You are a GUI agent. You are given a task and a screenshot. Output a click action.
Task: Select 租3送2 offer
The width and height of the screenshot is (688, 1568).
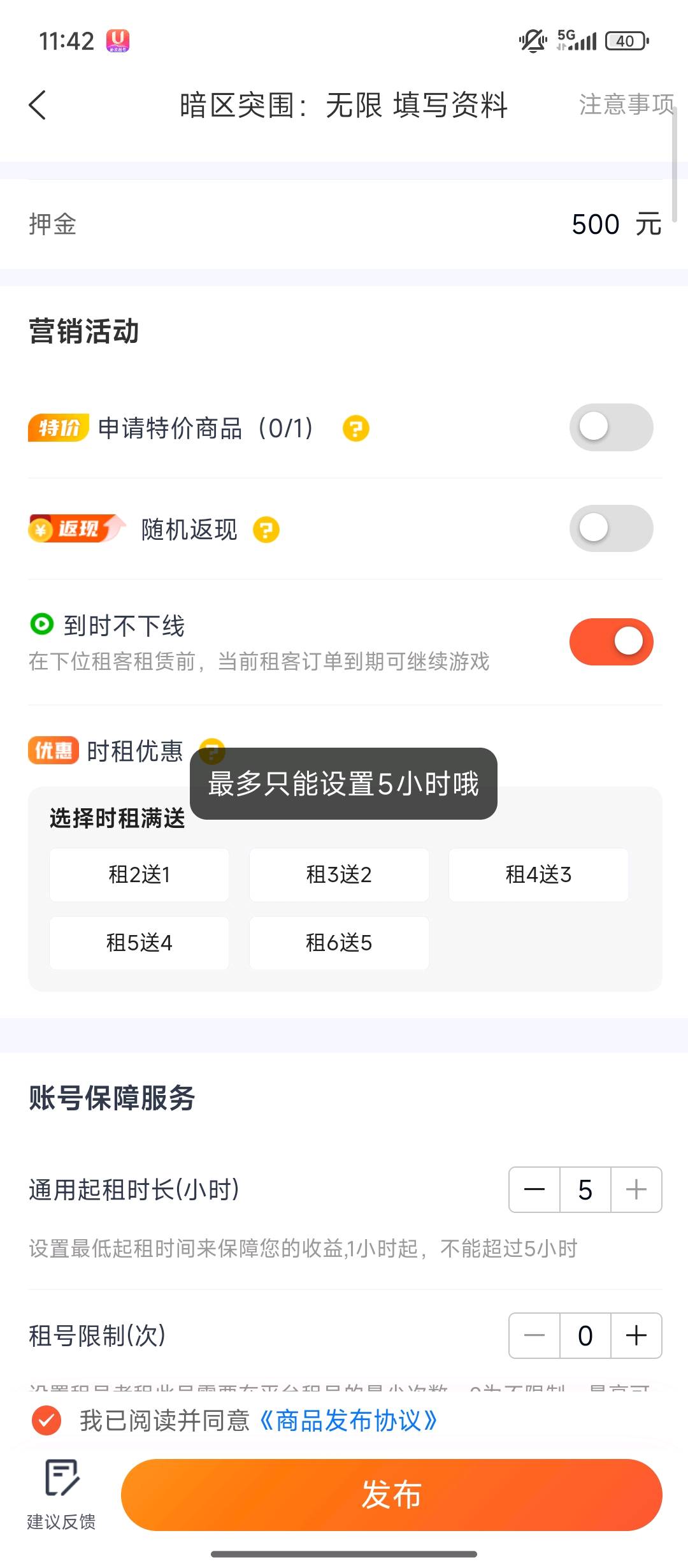(x=339, y=875)
